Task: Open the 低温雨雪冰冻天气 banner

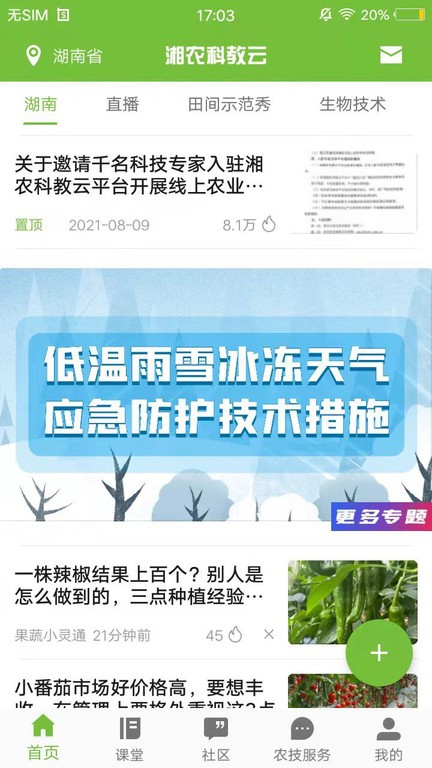Action: (x=216, y=394)
